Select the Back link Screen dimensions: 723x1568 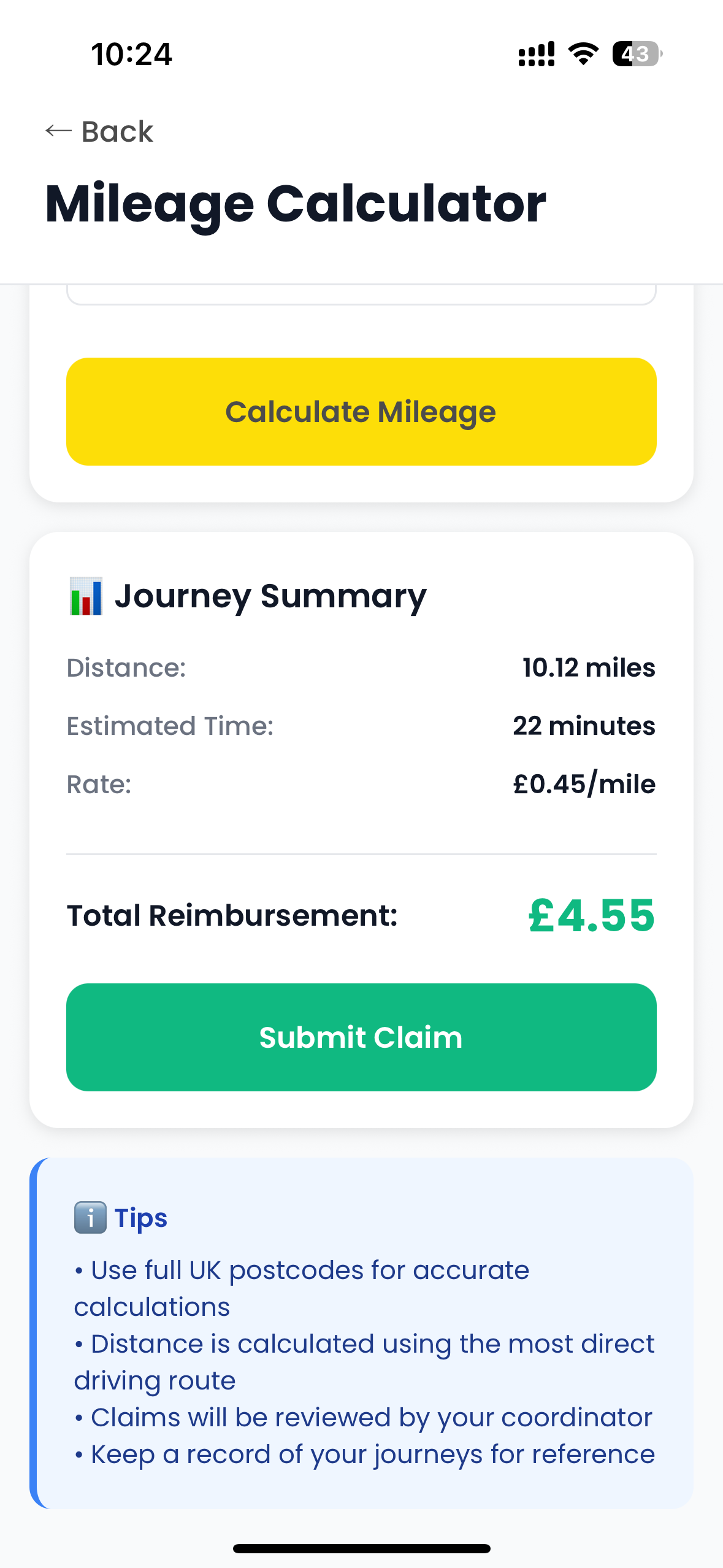tap(117, 131)
